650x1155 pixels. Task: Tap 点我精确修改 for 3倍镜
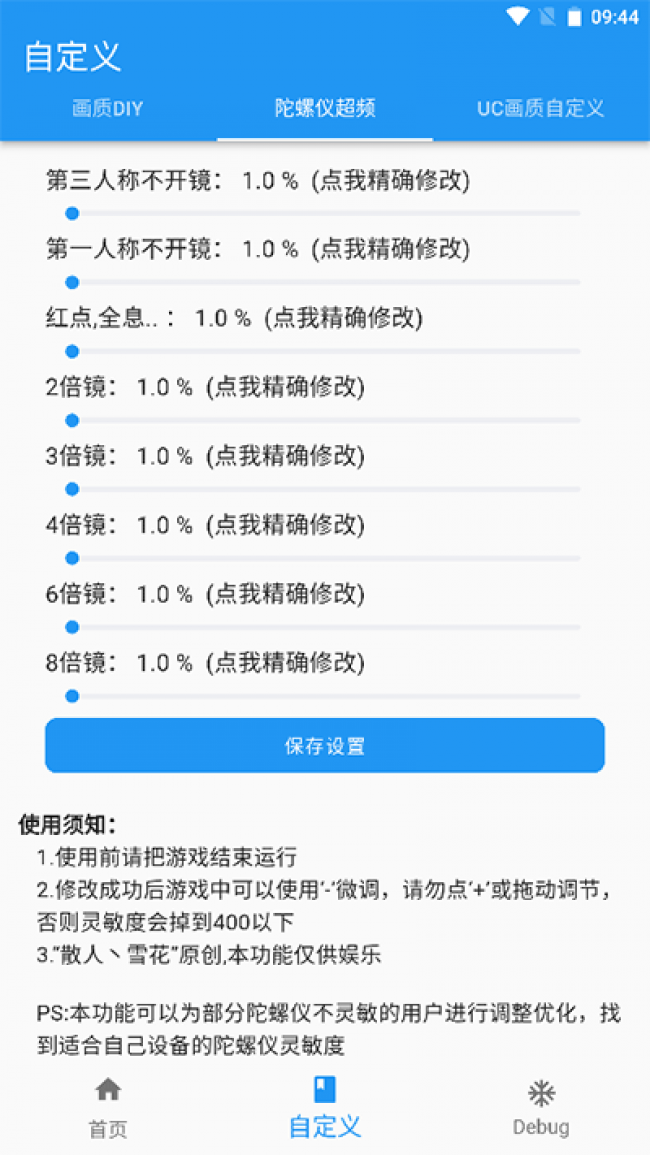285,457
